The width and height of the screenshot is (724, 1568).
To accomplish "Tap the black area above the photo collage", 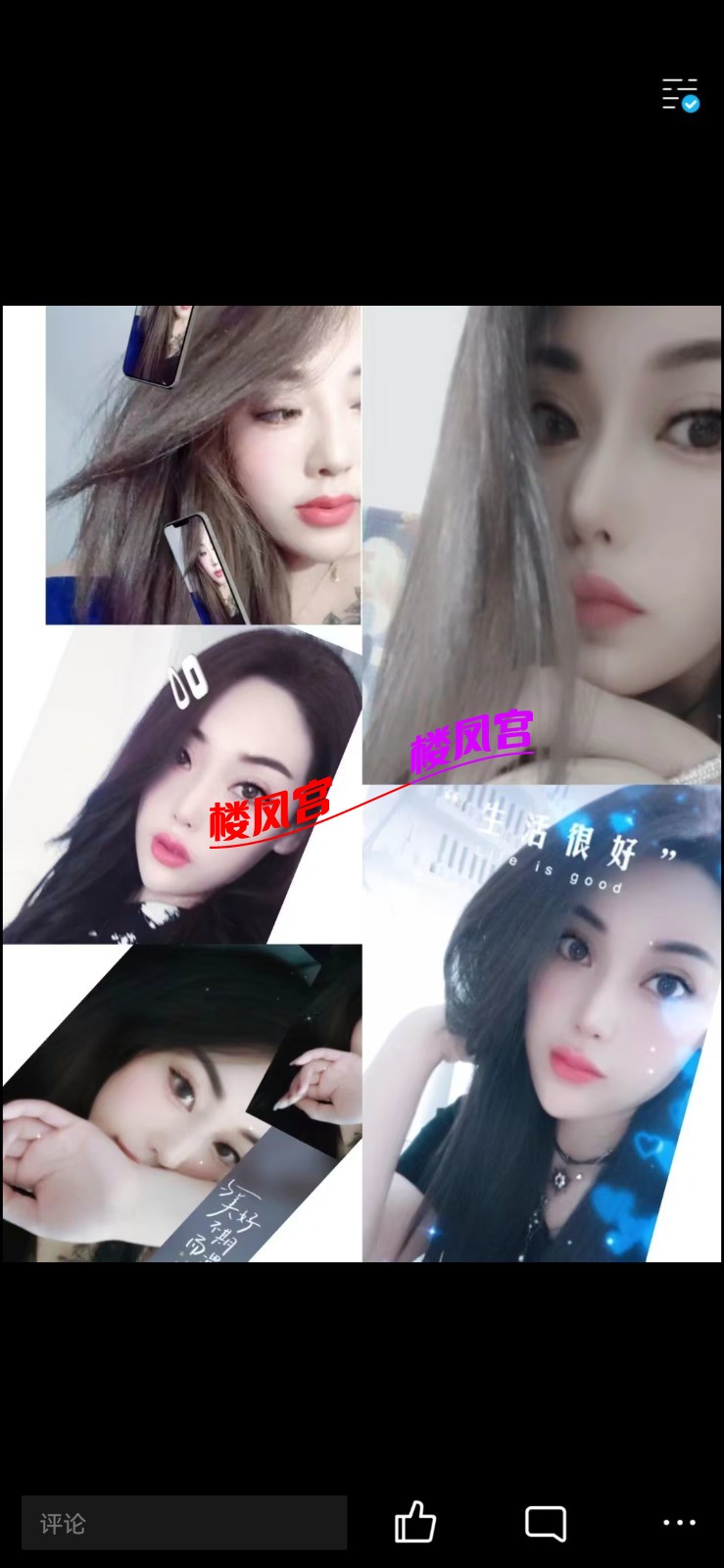I will coord(362,196).
